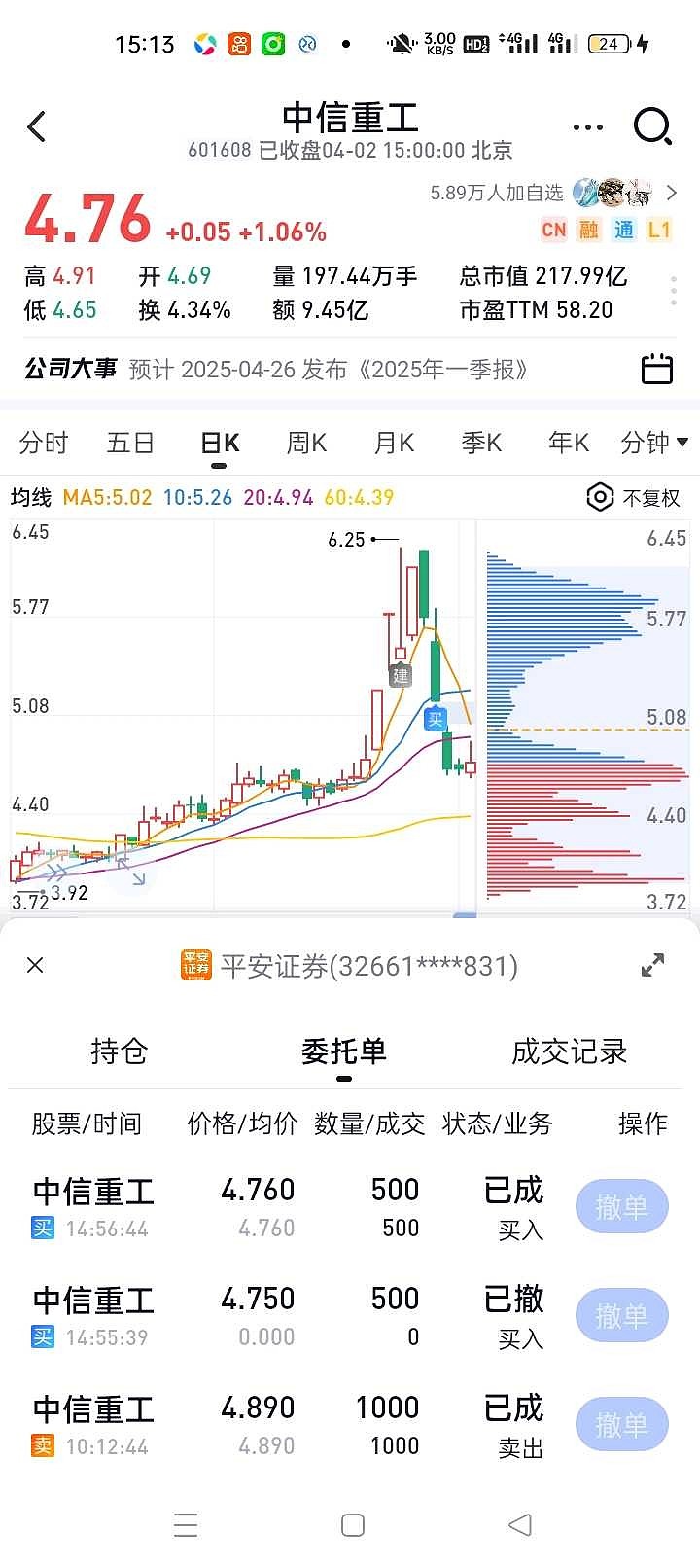
Task: Open the 不复权 adjustment setting
Action: click(x=634, y=498)
